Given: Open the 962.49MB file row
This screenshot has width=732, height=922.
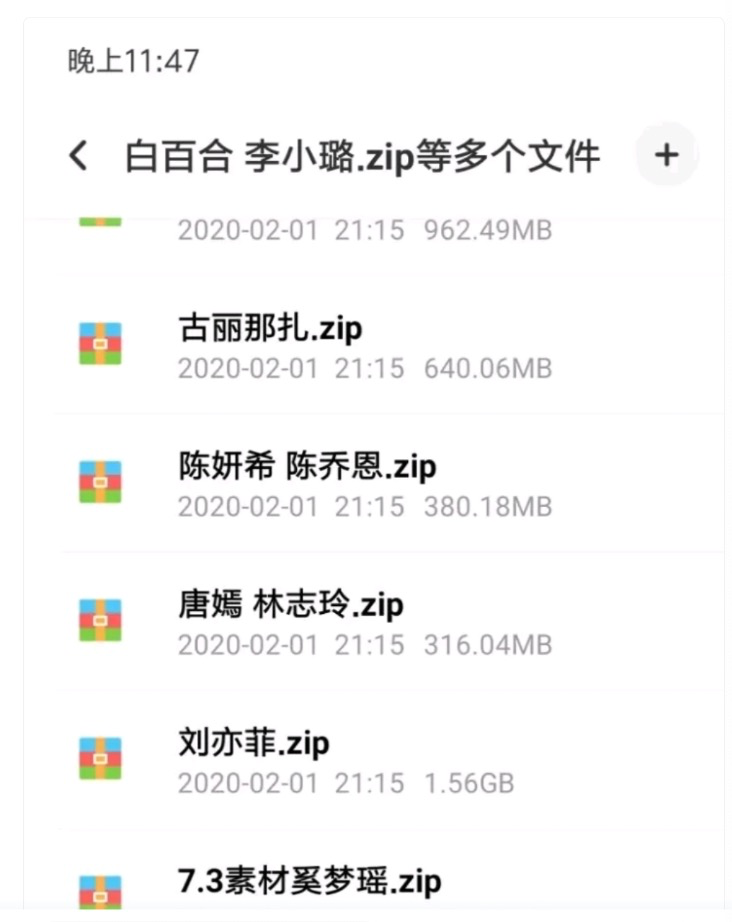Looking at the screenshot, I should (x=365, y=230).
